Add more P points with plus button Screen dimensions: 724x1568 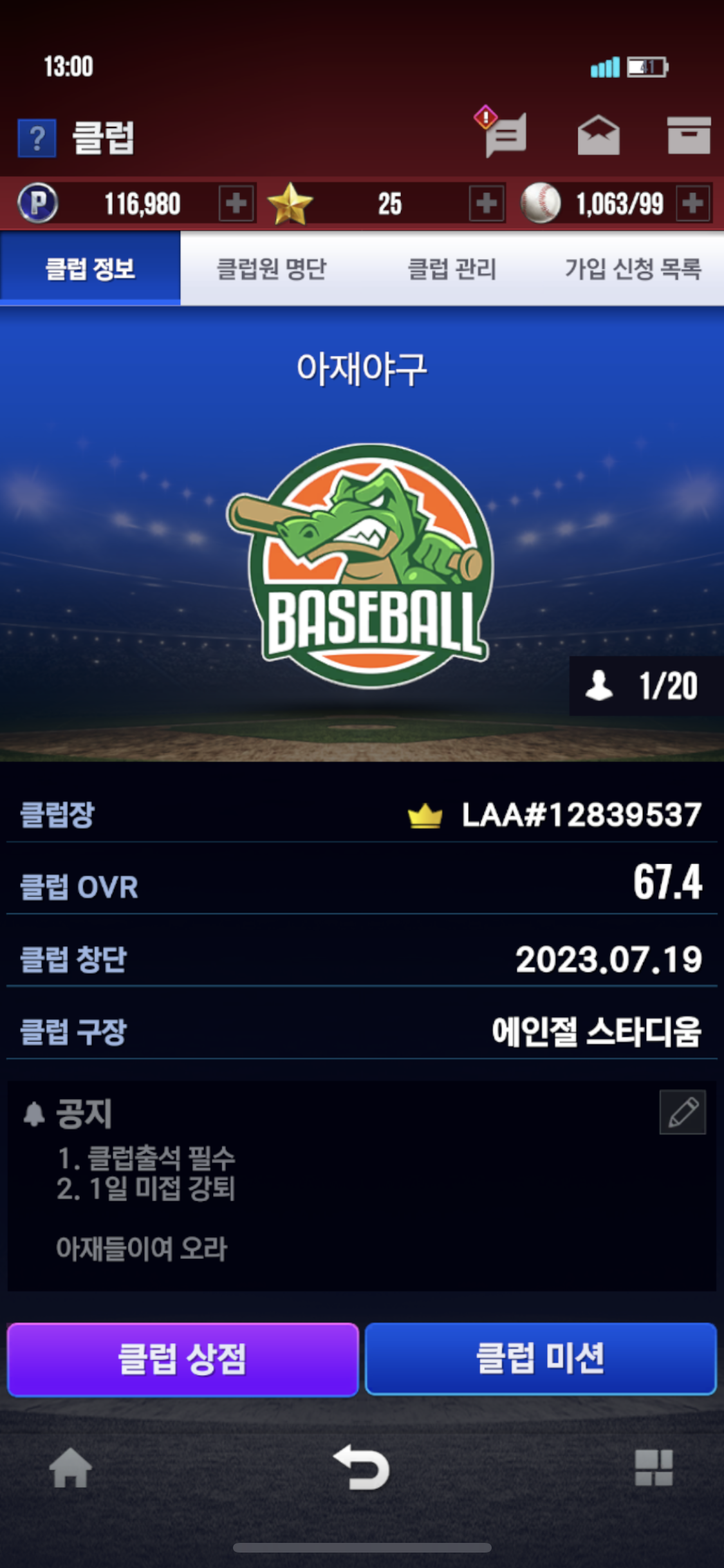pos(236,203)
